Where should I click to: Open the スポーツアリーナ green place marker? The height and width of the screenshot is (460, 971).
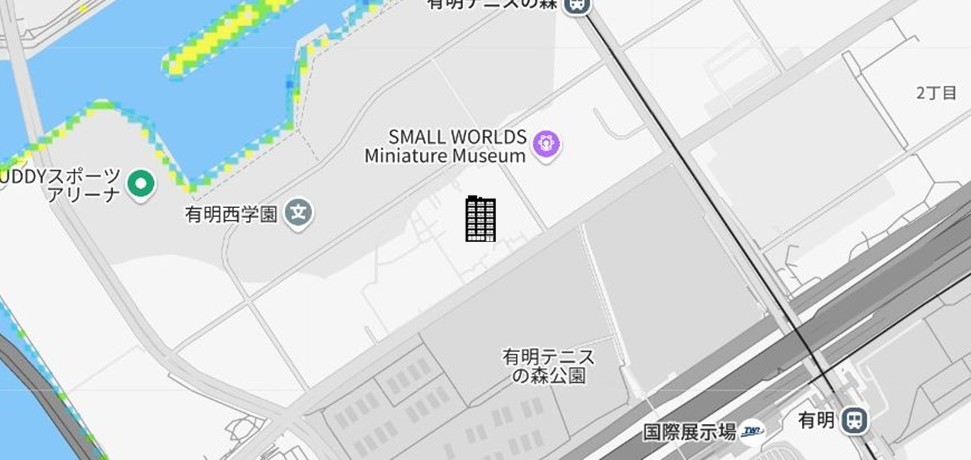tap(142, 184)
